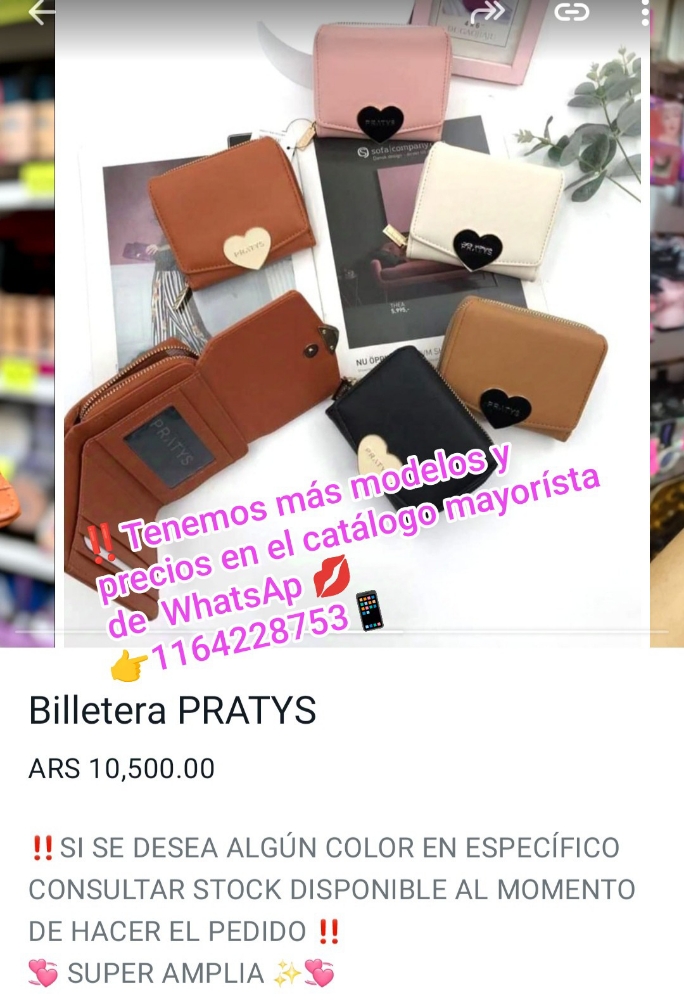The height and width of the screenshot is (1000, 684).
Task: Forward this product with the arrow icon
Action: coord(488,12)
